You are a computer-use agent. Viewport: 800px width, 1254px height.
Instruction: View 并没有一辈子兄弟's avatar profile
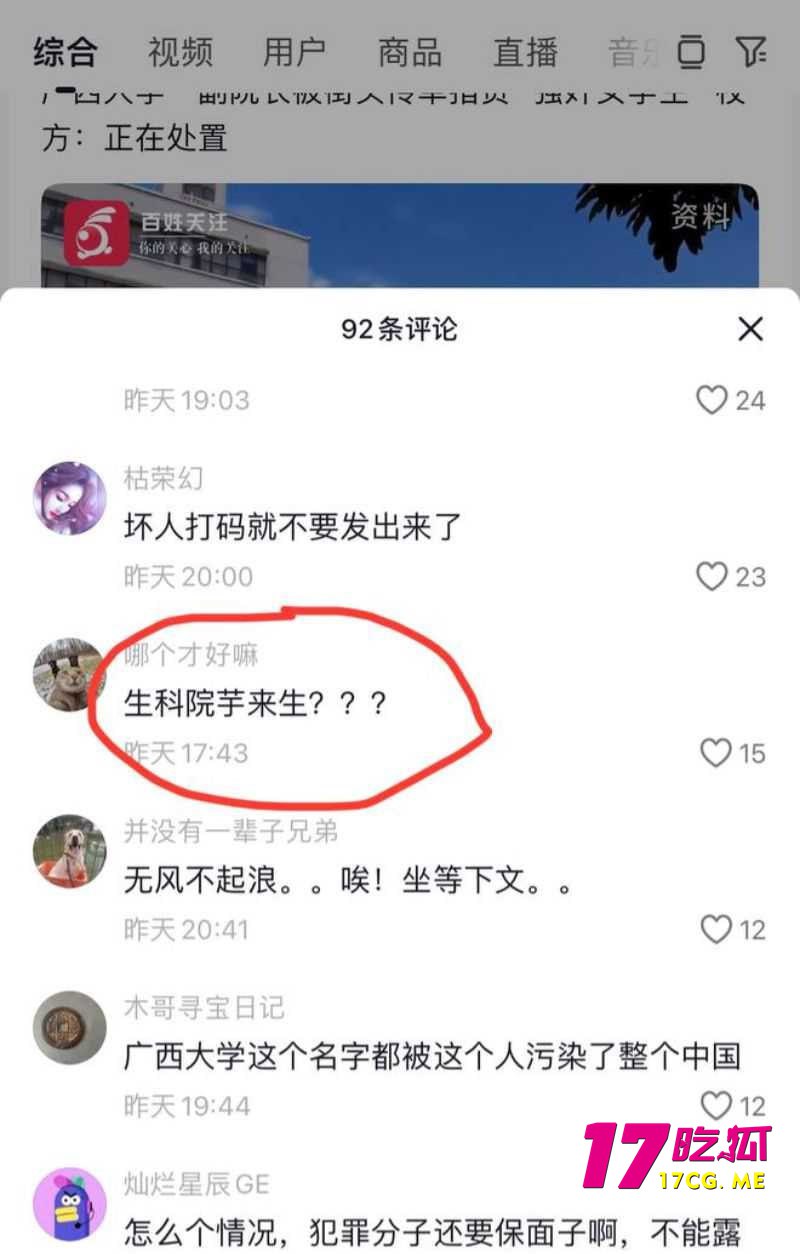tap(69, 851)
